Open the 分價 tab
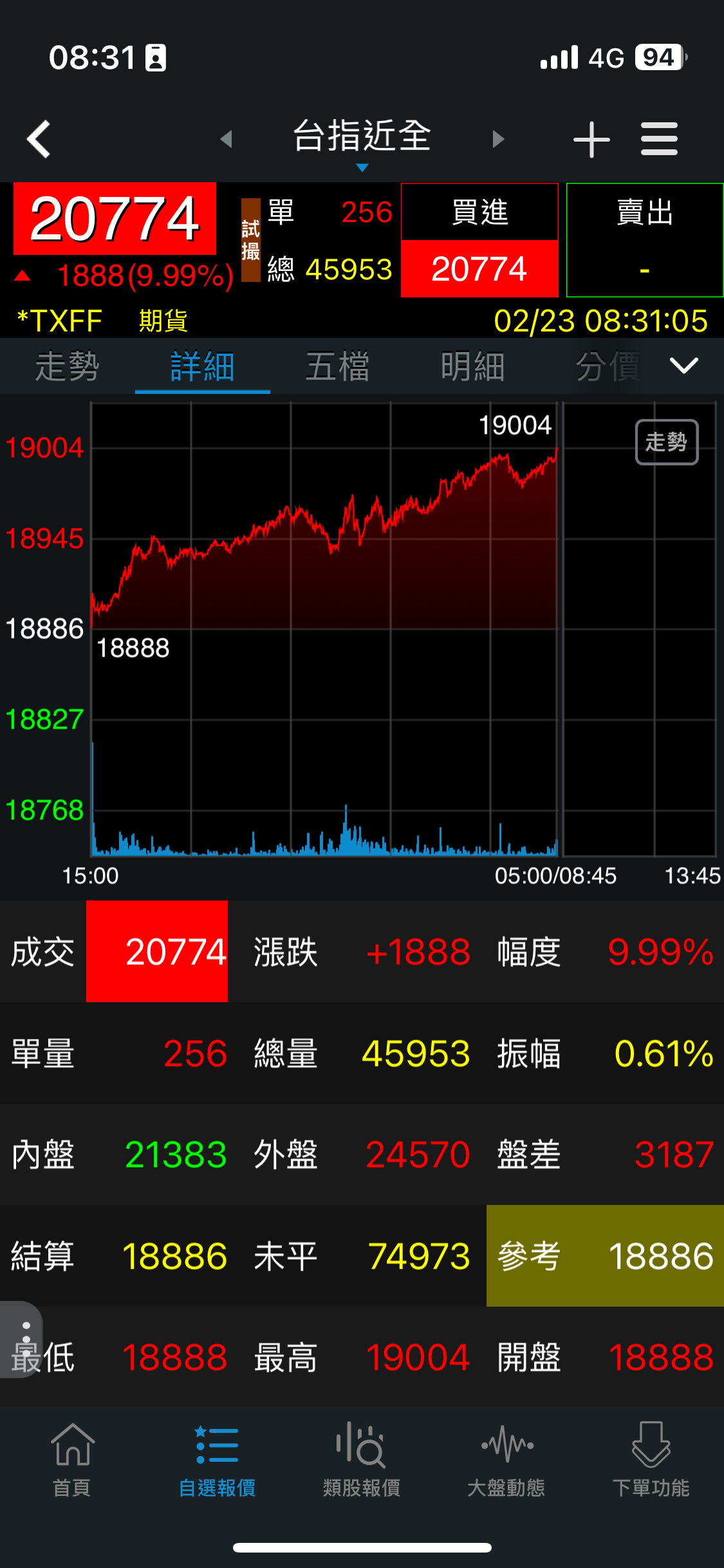Image resolution: width=724 pixels, height=1568 pixels. 608,366
